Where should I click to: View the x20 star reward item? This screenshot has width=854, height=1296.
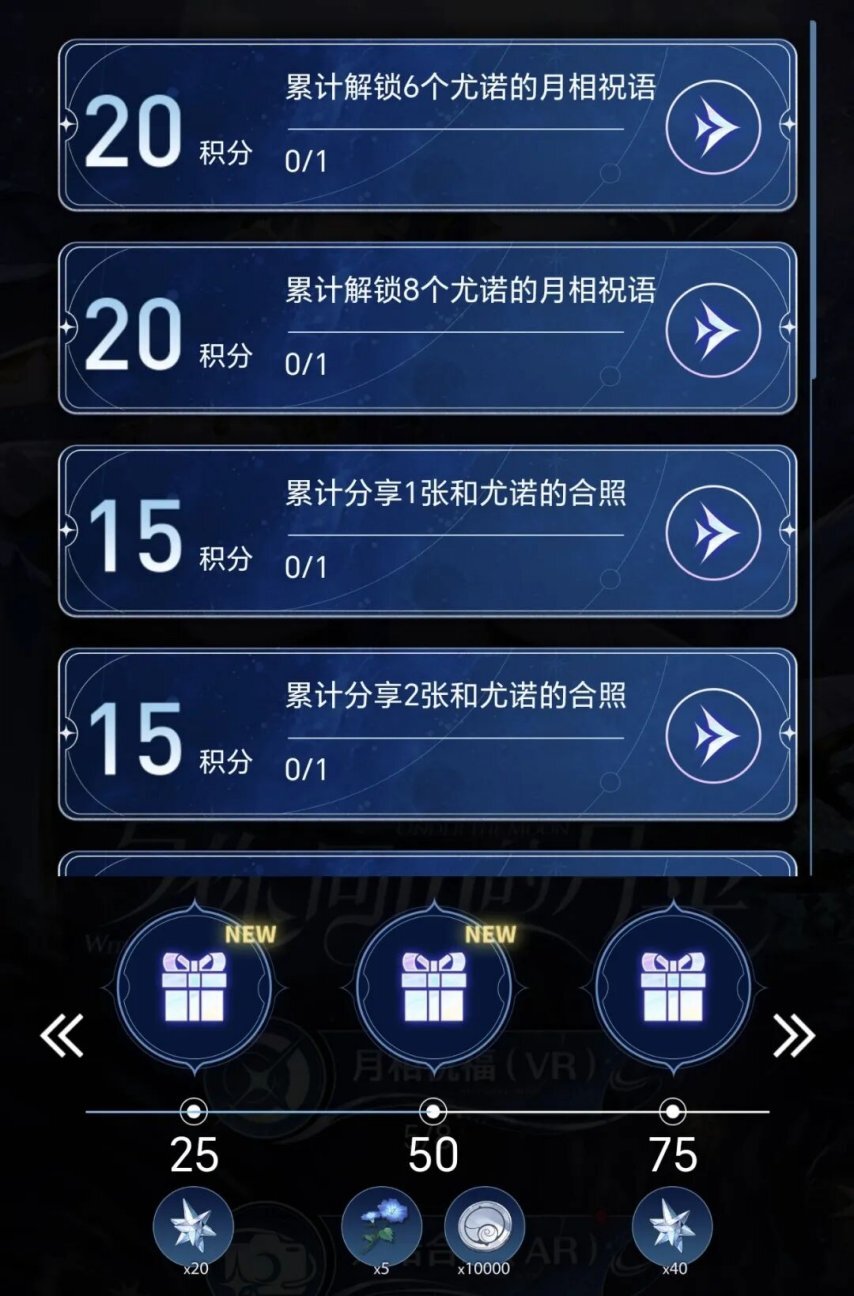tap(193, 1226)
